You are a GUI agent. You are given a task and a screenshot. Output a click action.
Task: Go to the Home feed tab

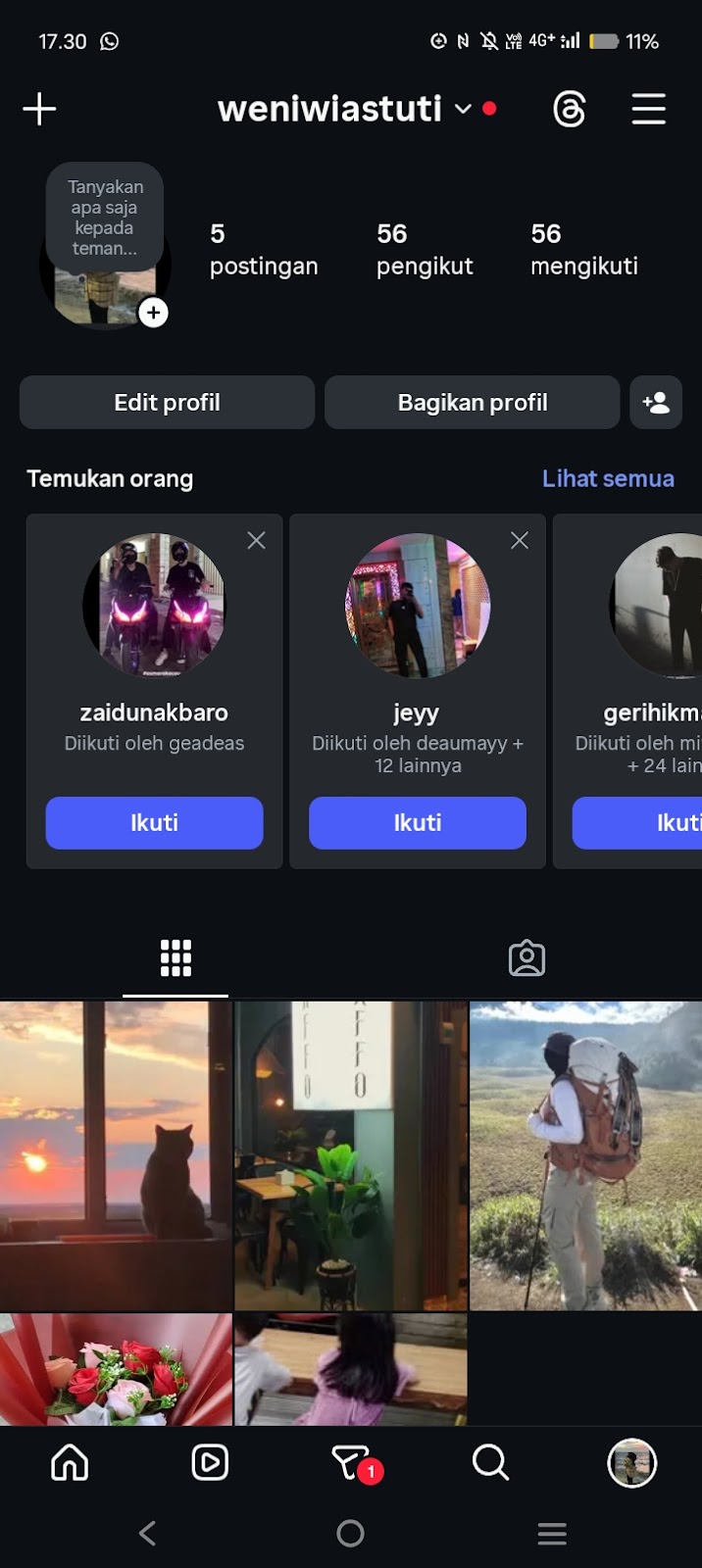coord(70,1463)
